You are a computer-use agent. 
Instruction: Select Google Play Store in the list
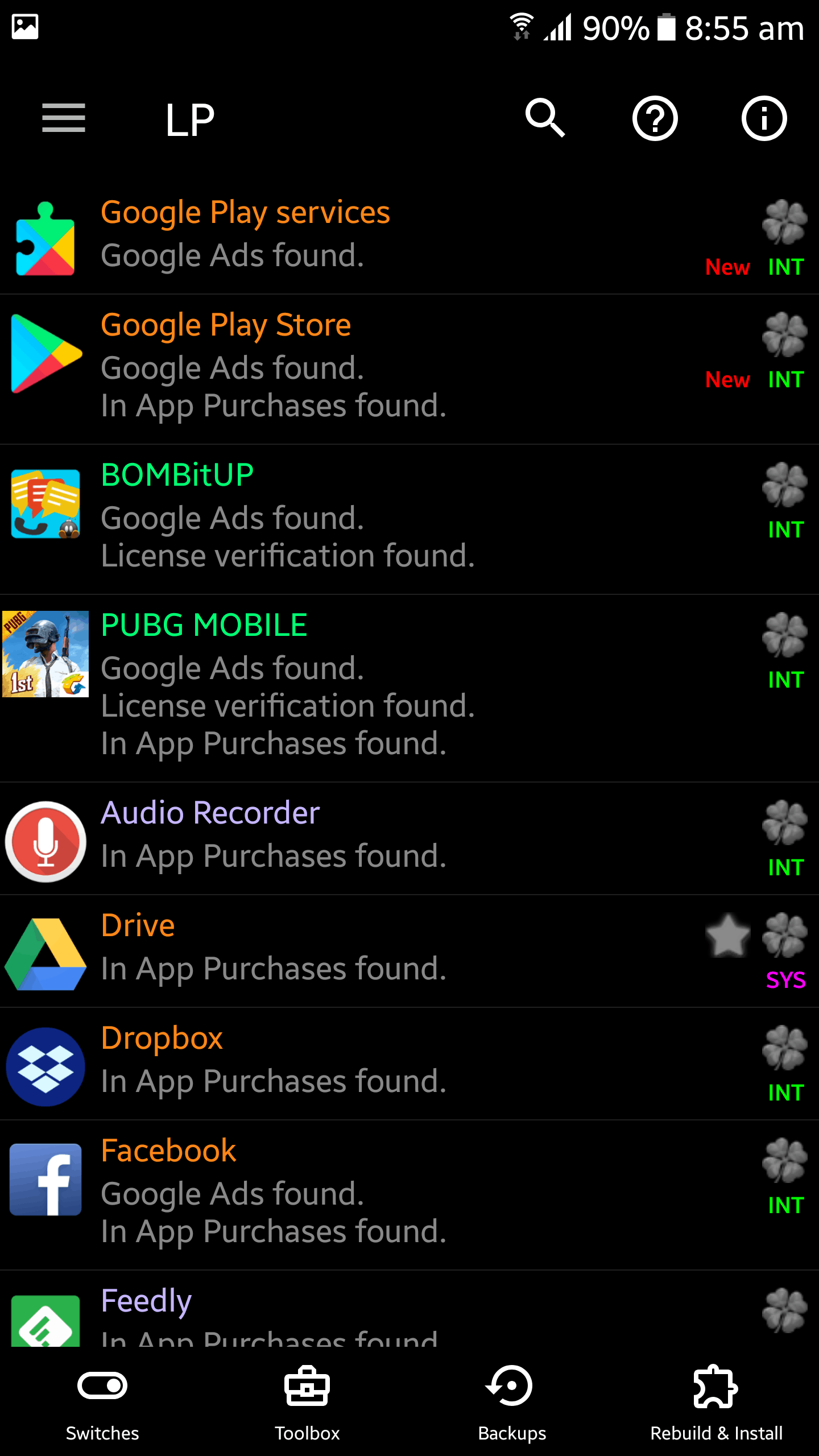pos(409,369)
